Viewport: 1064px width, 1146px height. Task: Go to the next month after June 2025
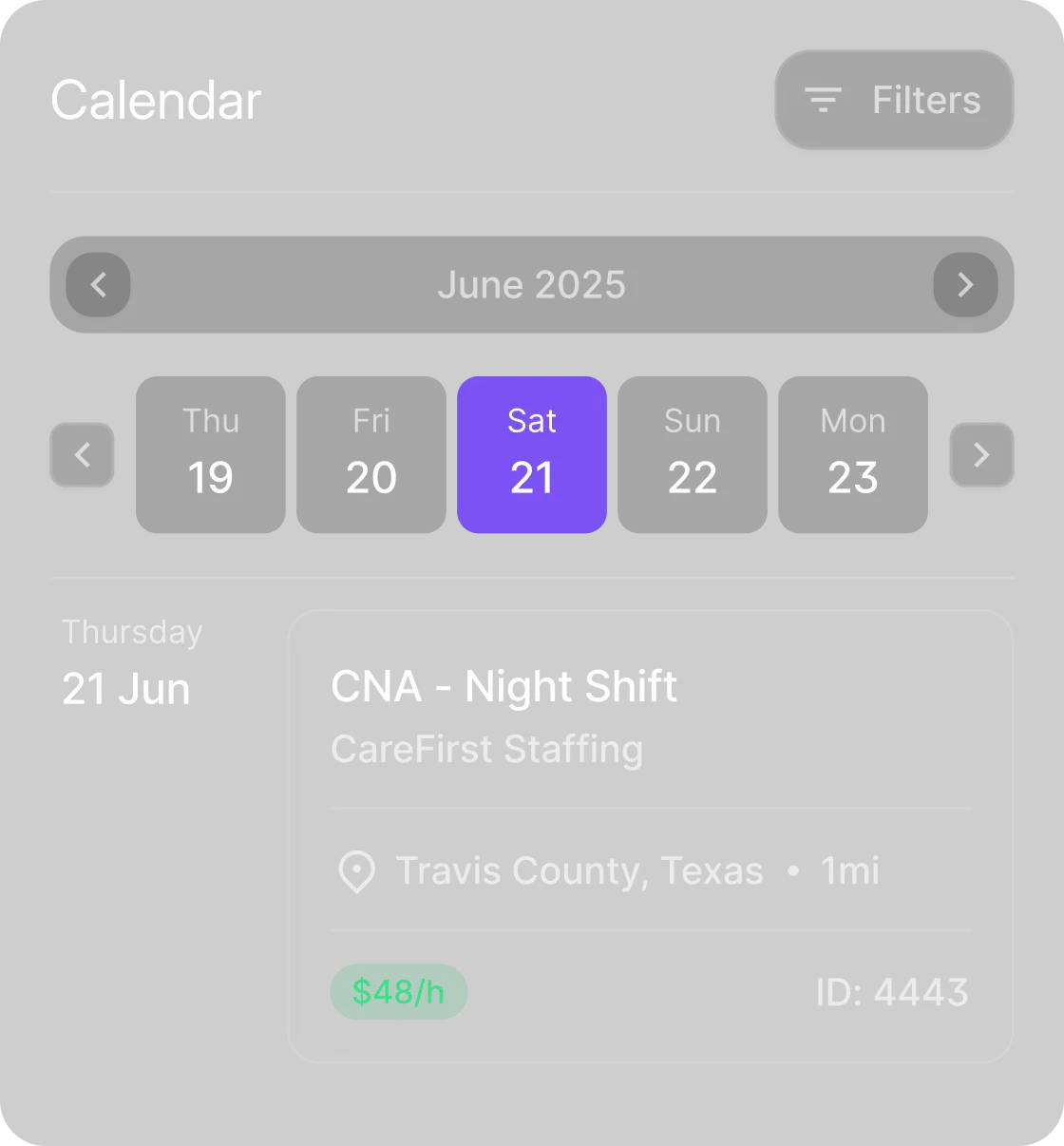tap(965, 284)
